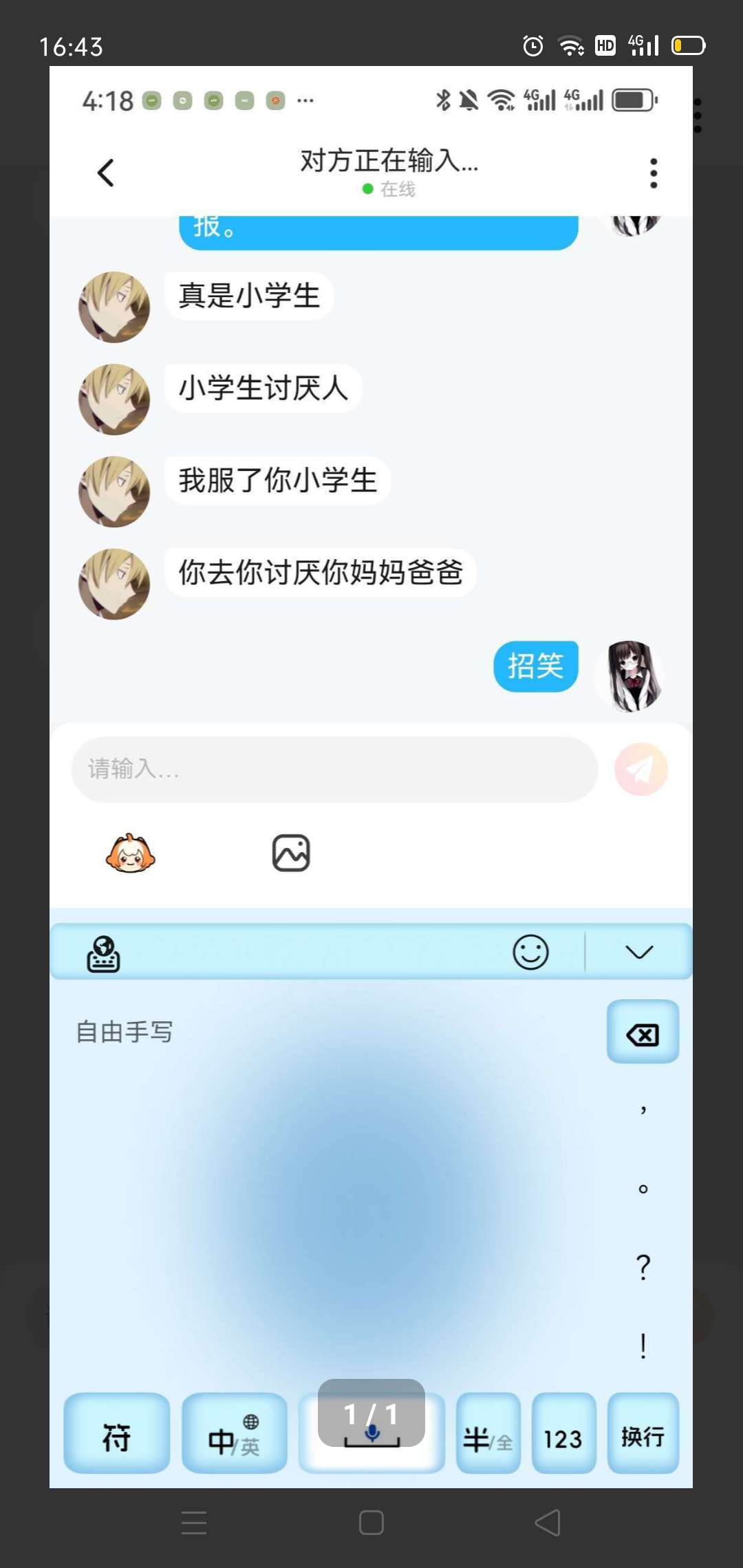Viewport: 743px width, 1568px height.
Task: Return to the home screen via square button
Action: tap(371, 1523)
